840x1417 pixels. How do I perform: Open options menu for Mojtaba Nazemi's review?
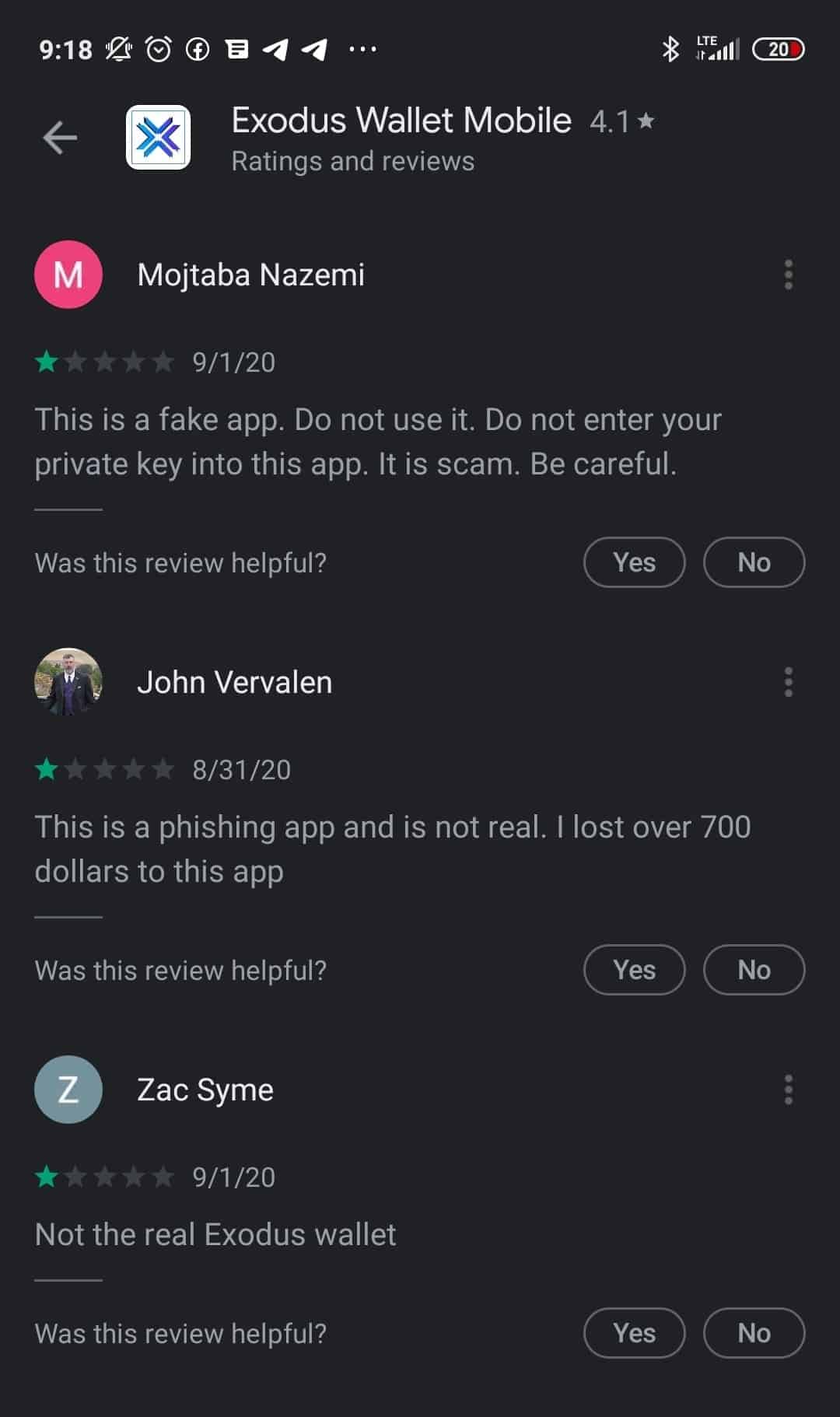[x=788, y=275]
